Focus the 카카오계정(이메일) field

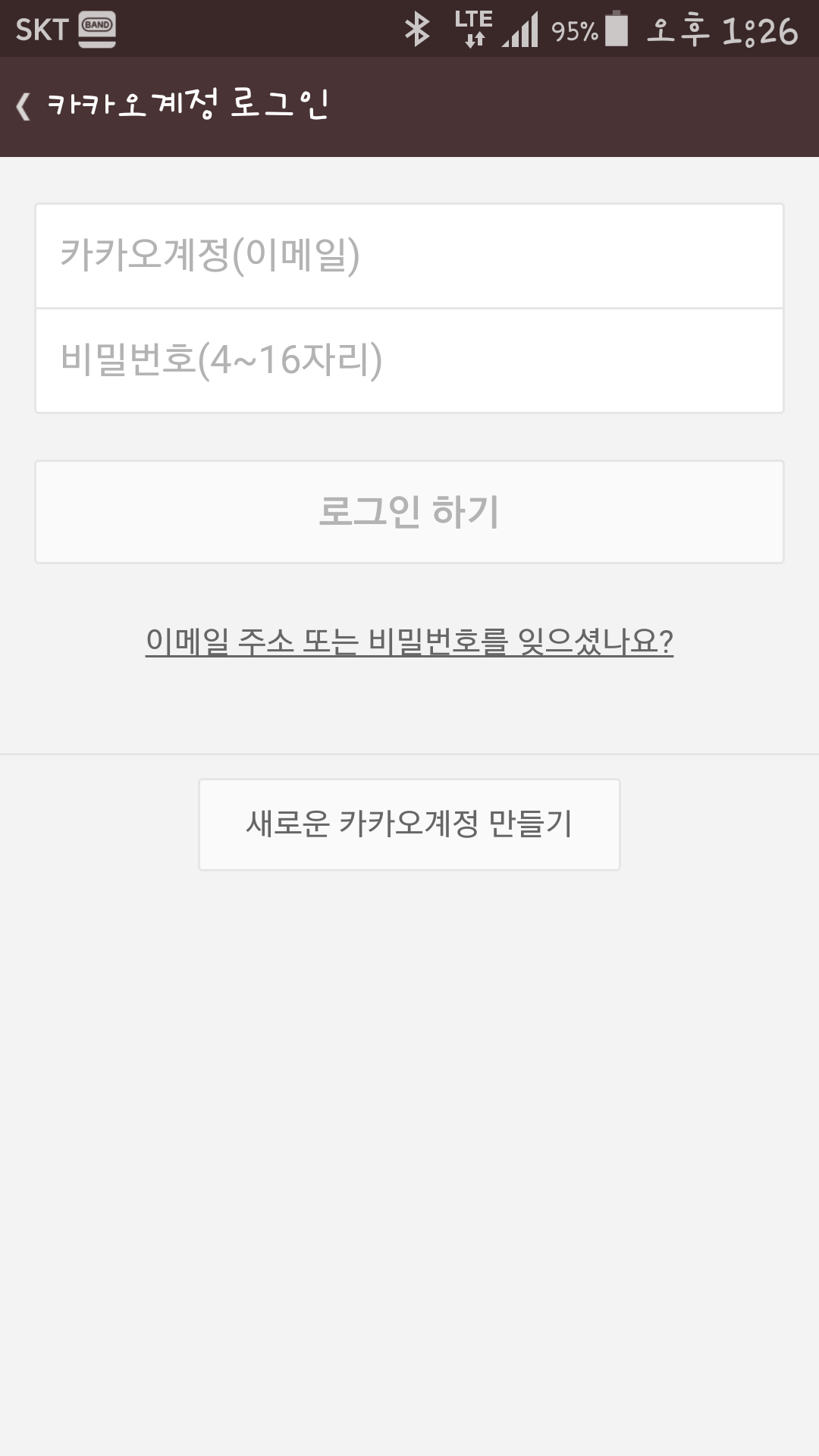(409, 256)
